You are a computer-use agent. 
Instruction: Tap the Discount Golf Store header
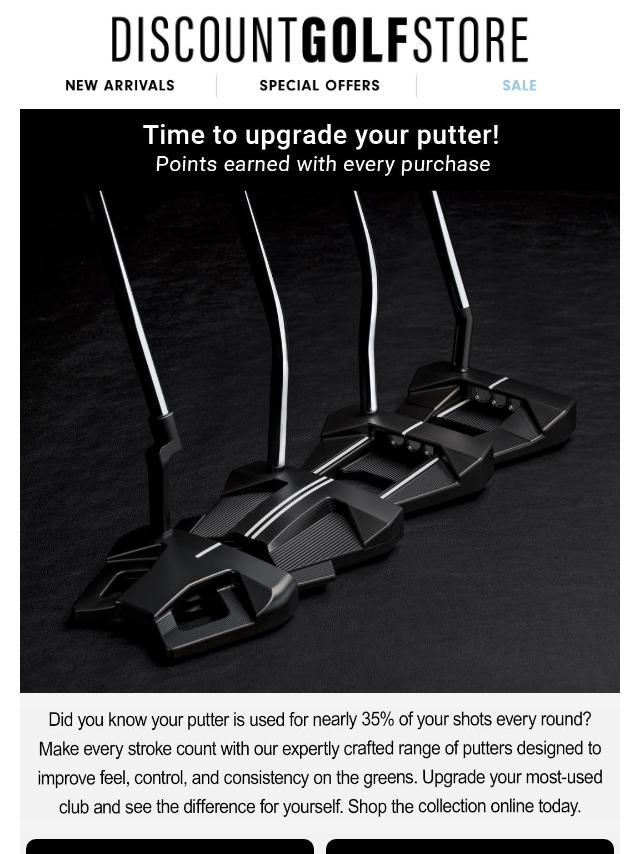tap(320, 40)
